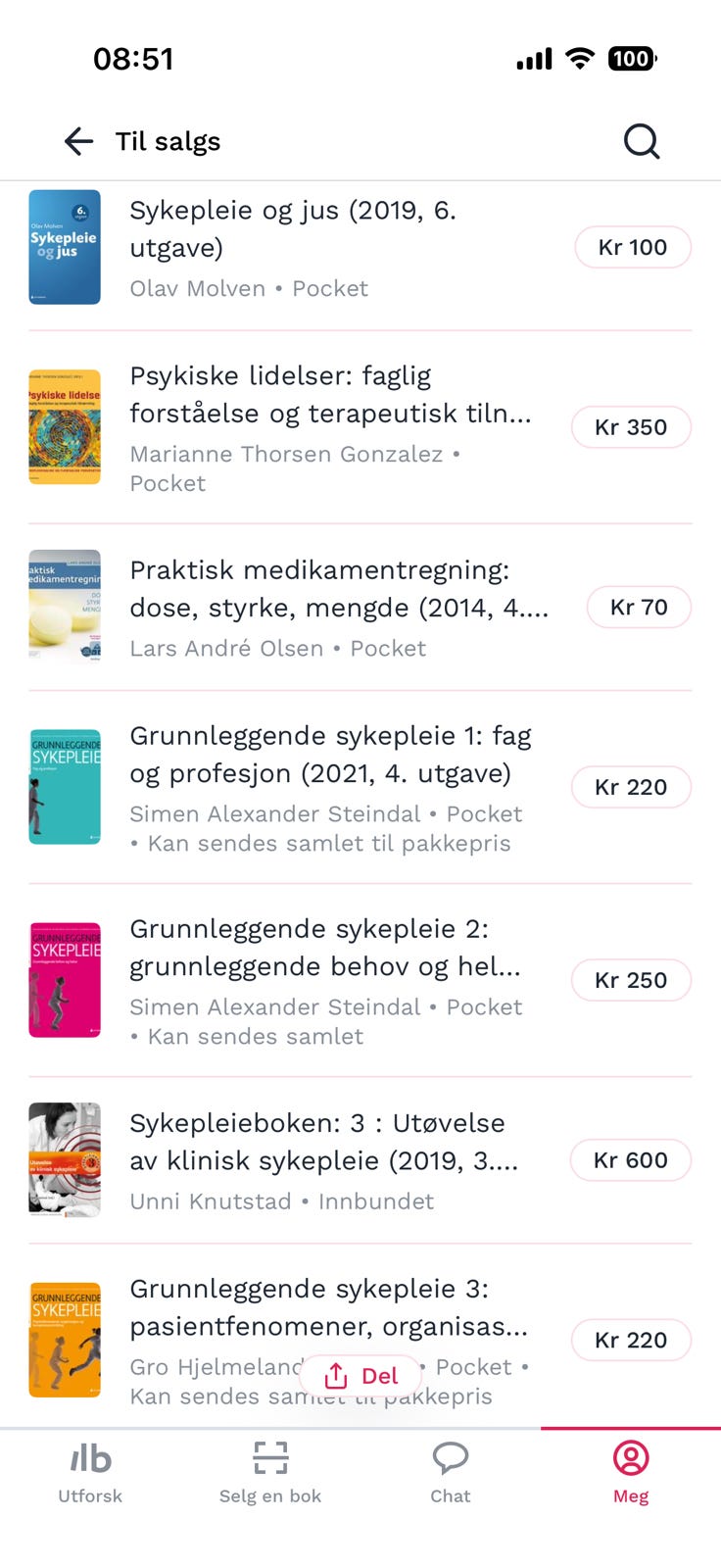Tap the back arrow to leave Til salgs
The width and height of the screenshot is (721, 1568).
(x=78, y=141)
